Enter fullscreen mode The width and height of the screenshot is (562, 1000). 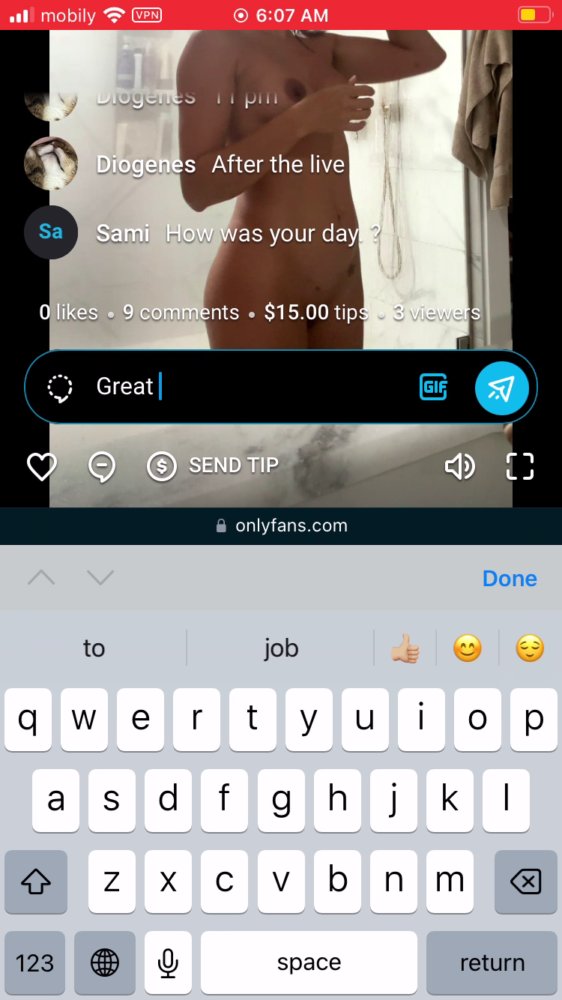[x=519, y=466]
